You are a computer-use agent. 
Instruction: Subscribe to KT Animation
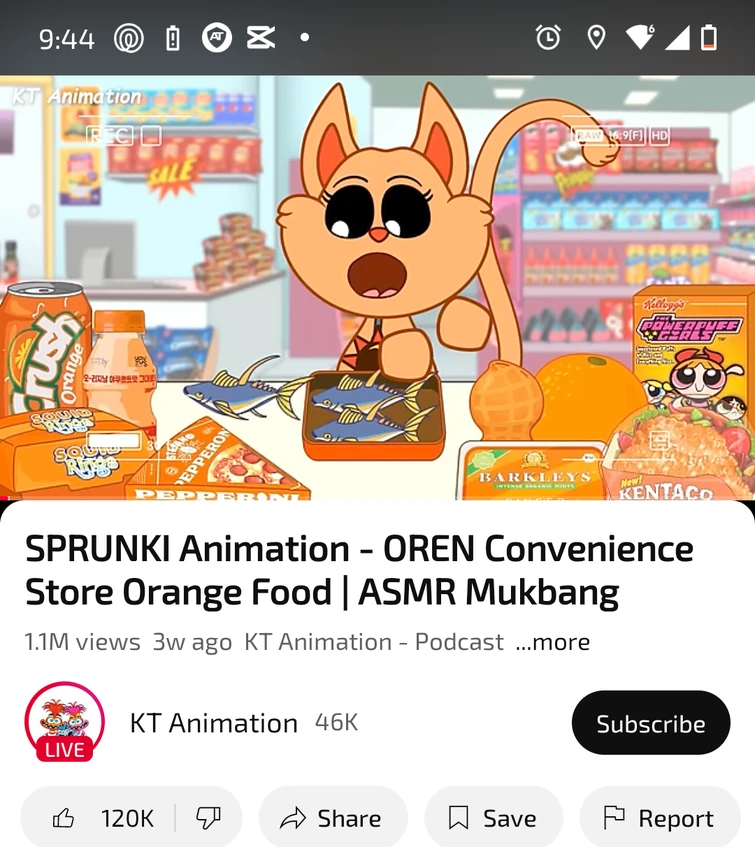click(650, 723)
